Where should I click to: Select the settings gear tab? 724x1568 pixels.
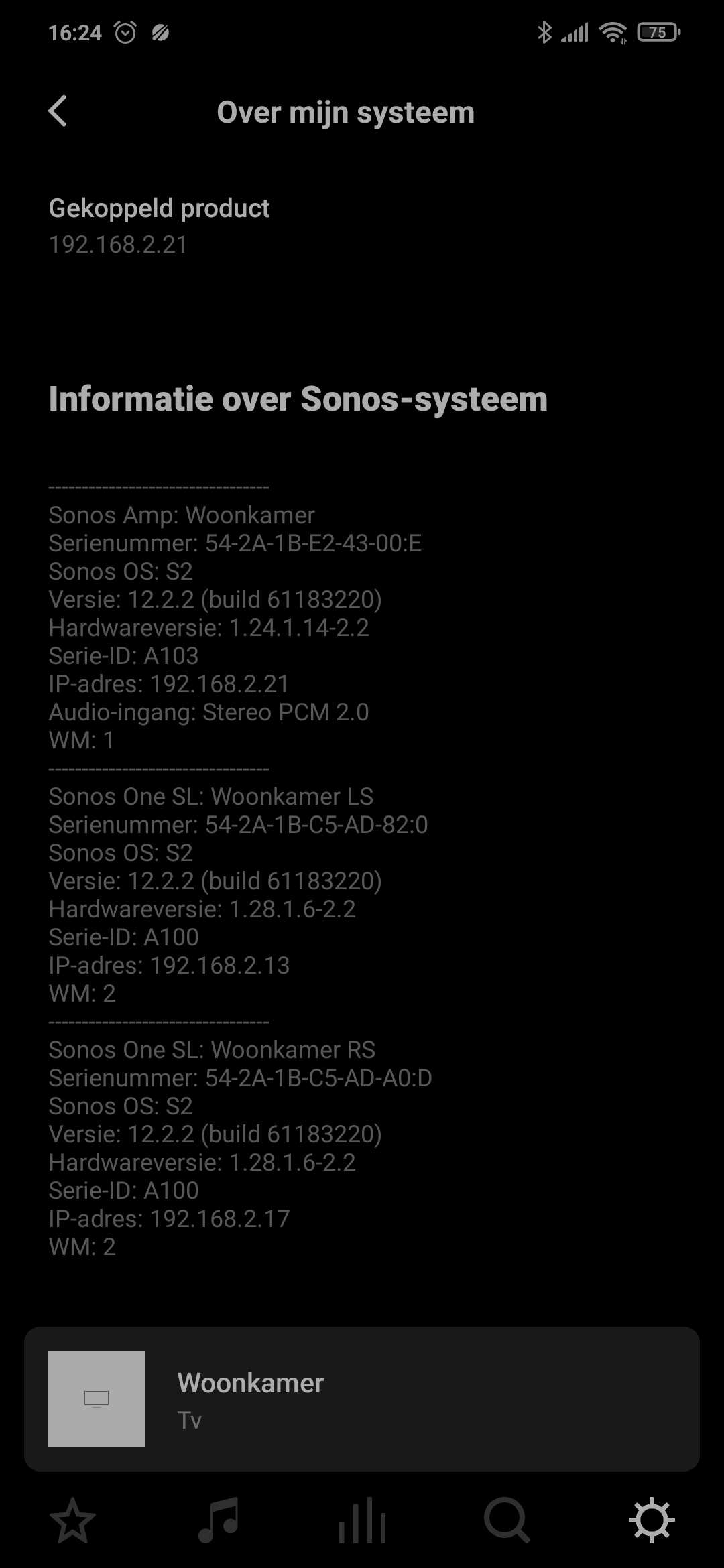tap(652, 1520)
